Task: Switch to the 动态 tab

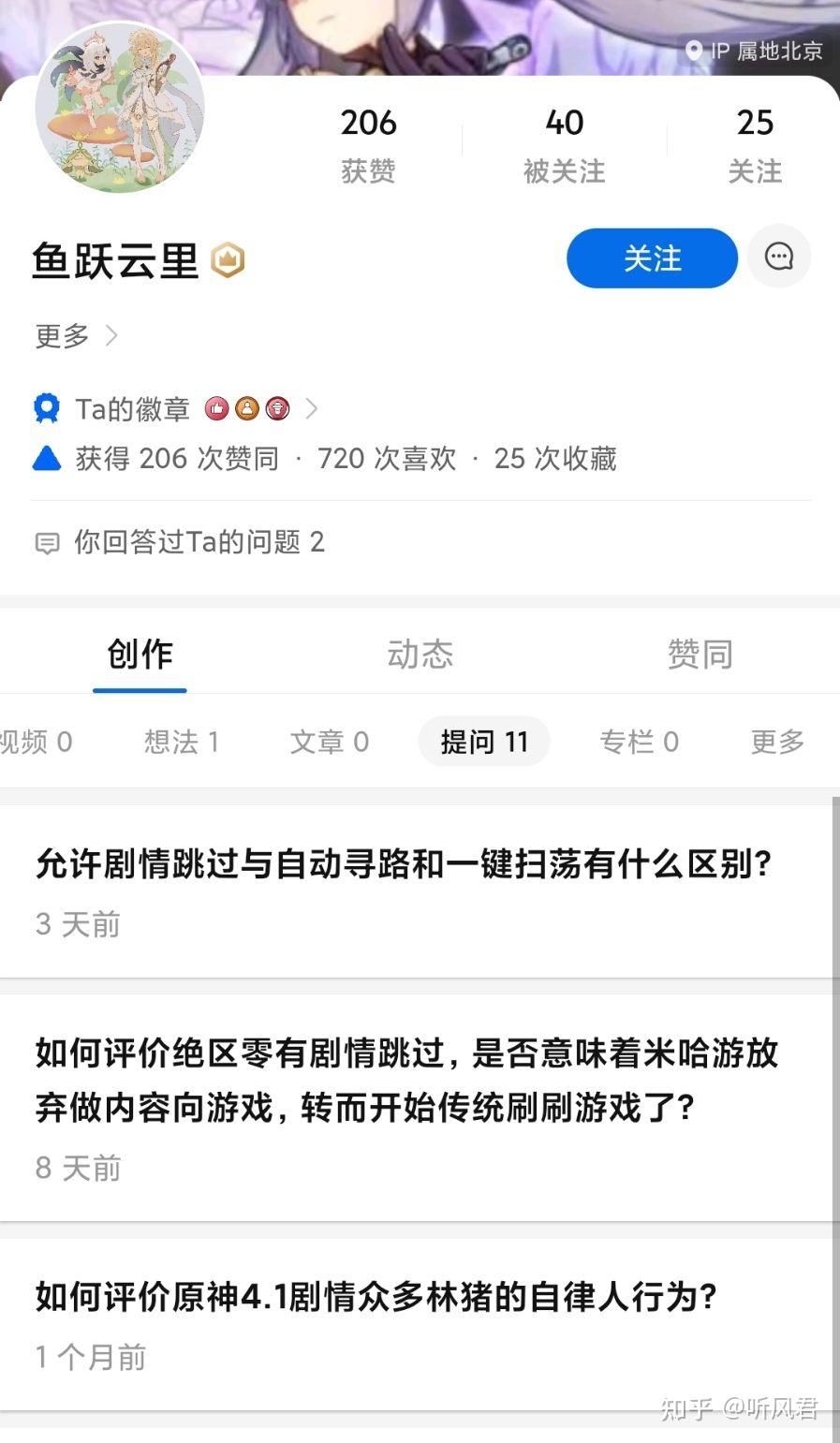Action: [x=420, y=654]
